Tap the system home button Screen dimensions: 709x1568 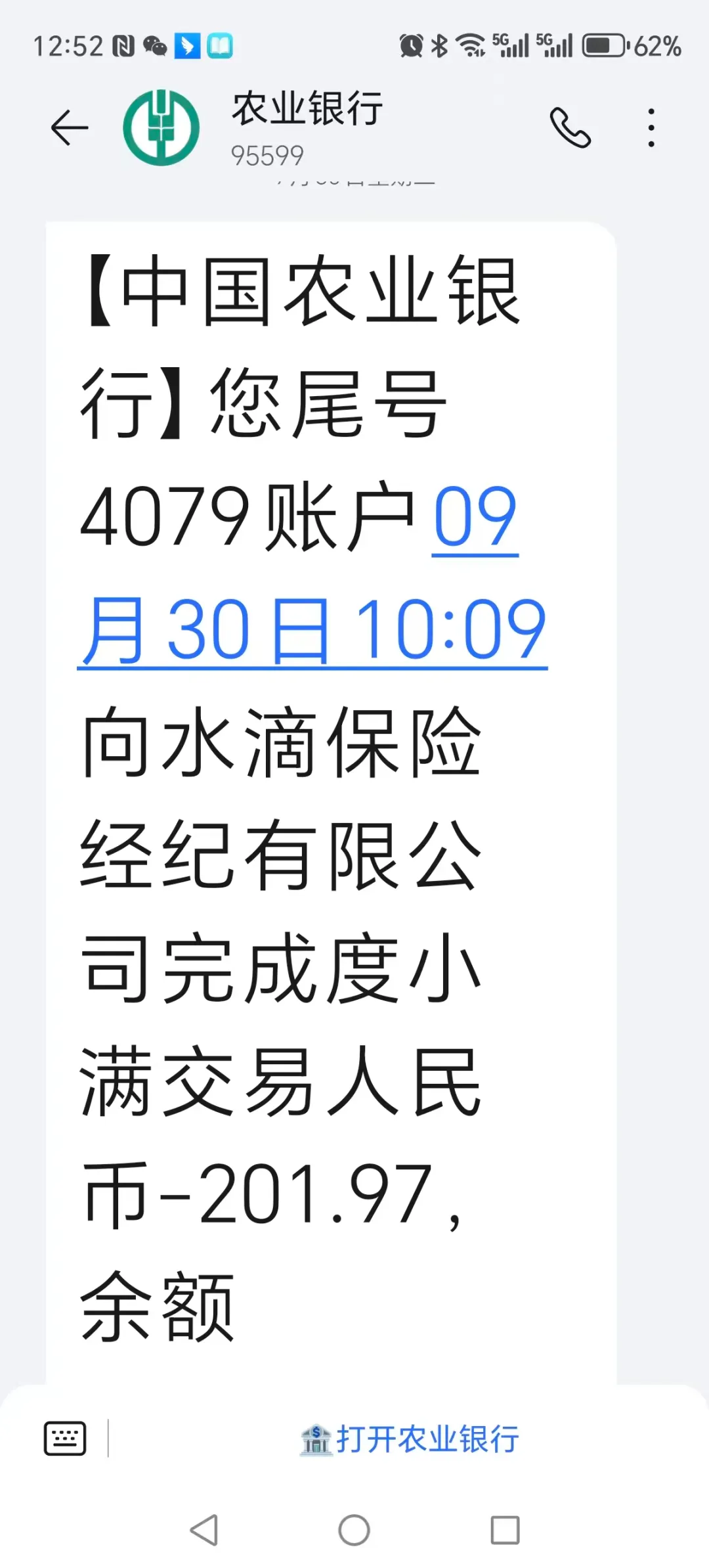tap(354, 1530)
